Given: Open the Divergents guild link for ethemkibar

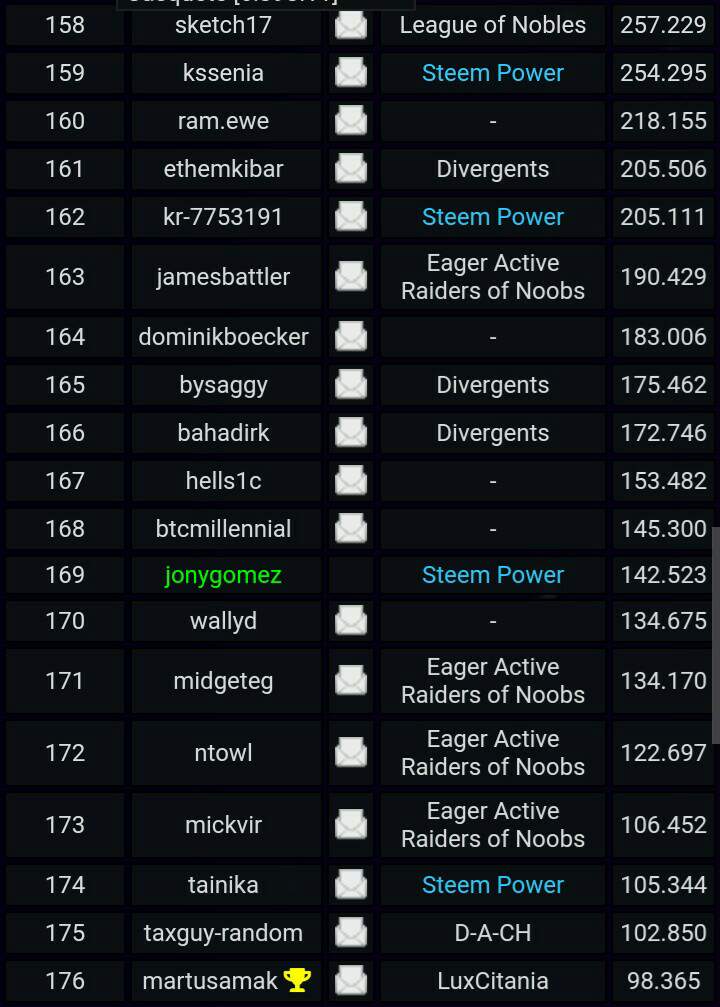Looking at the screenshot, I should pyautogui.click(x=492, y=169).
